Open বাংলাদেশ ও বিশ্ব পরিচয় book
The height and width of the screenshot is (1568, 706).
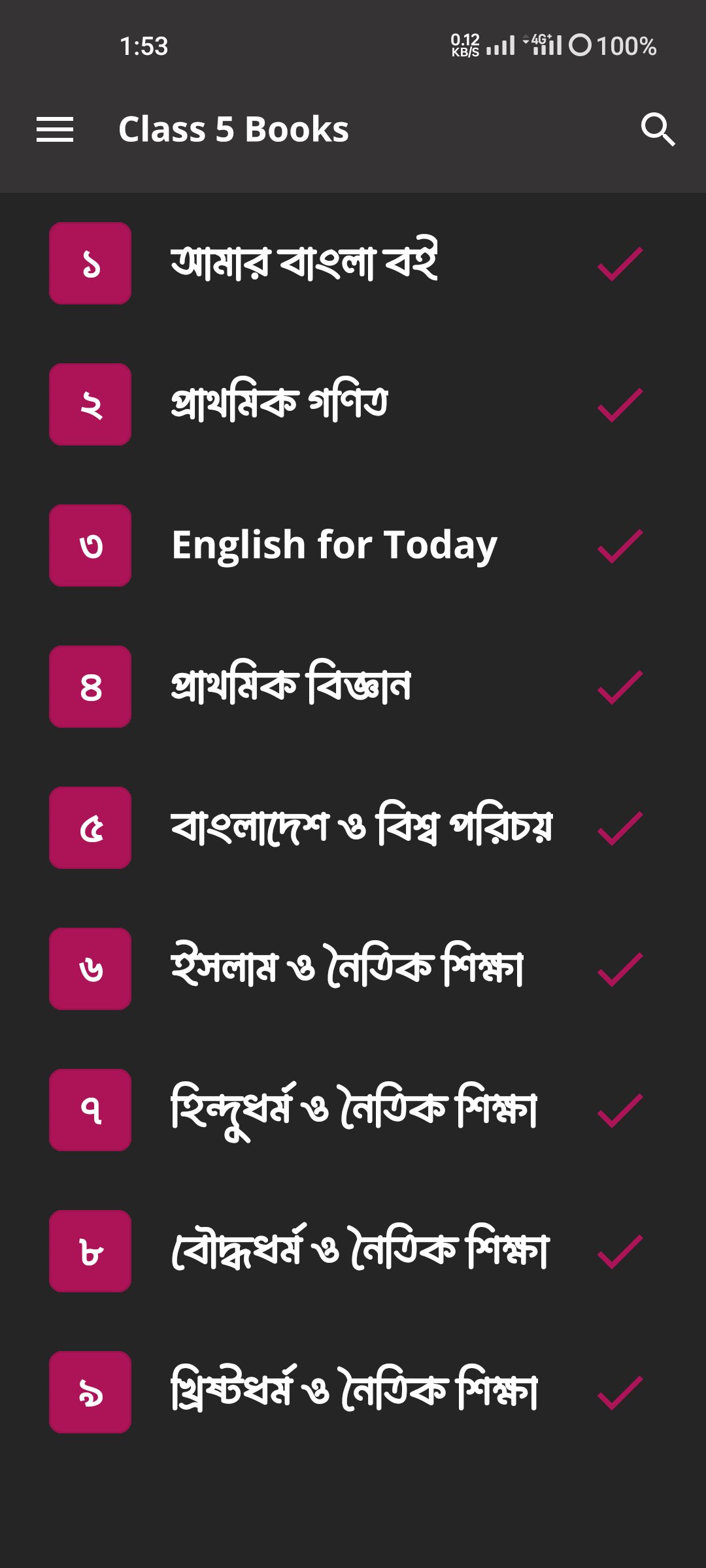point(361,828)
